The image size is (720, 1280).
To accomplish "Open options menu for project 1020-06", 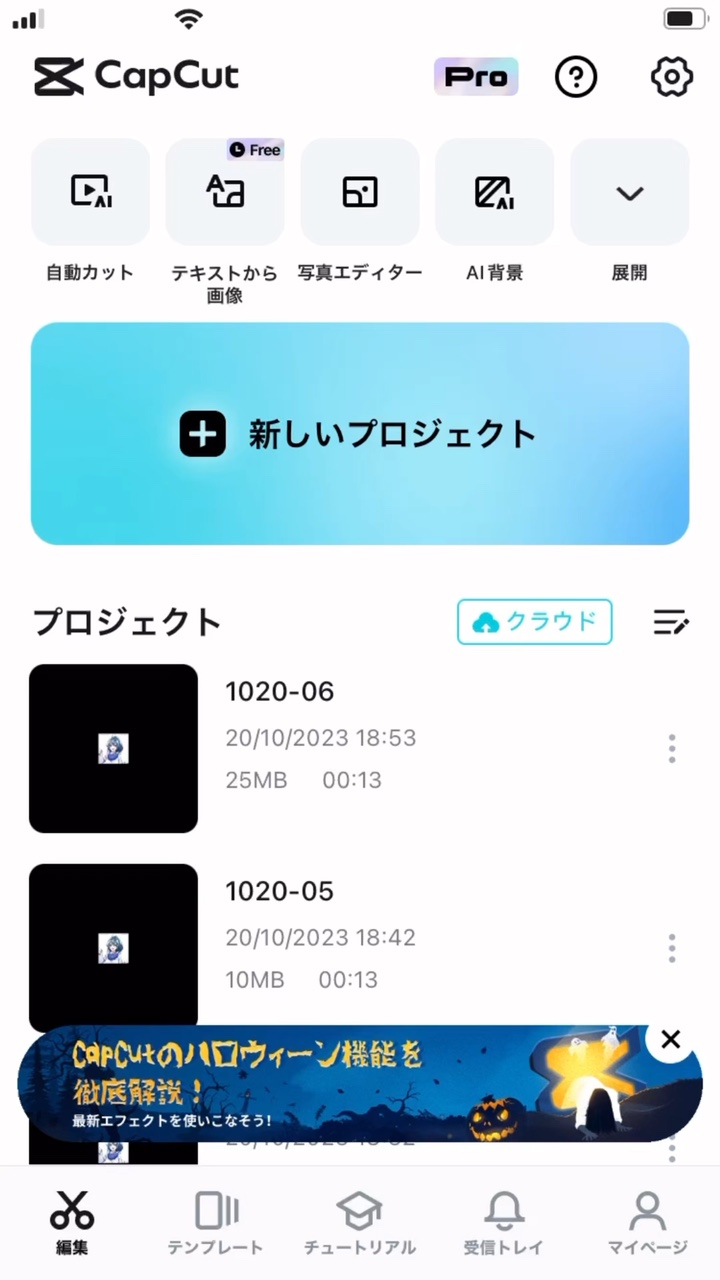I will tap(671, 748).
